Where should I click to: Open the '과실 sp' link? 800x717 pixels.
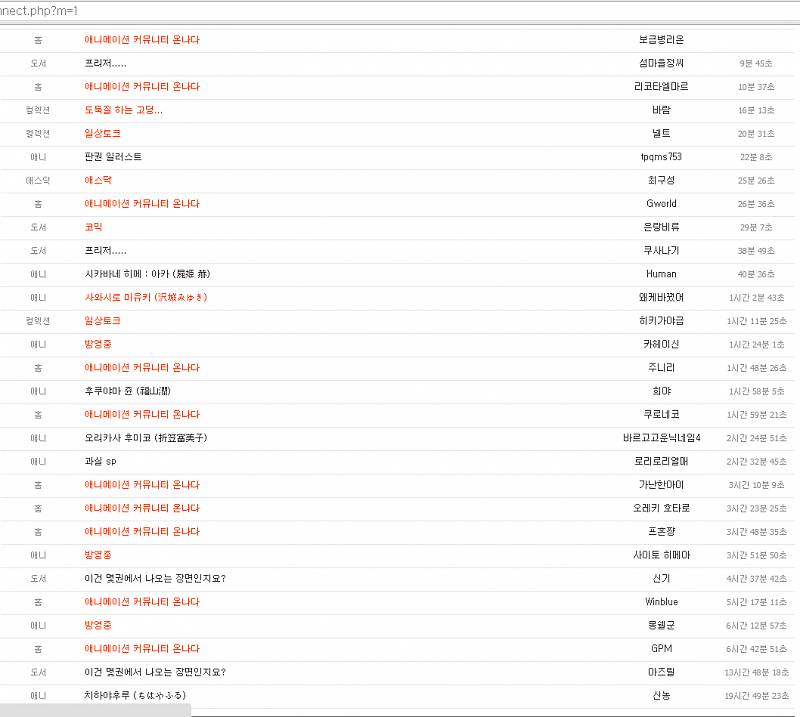tap(101, 461)
